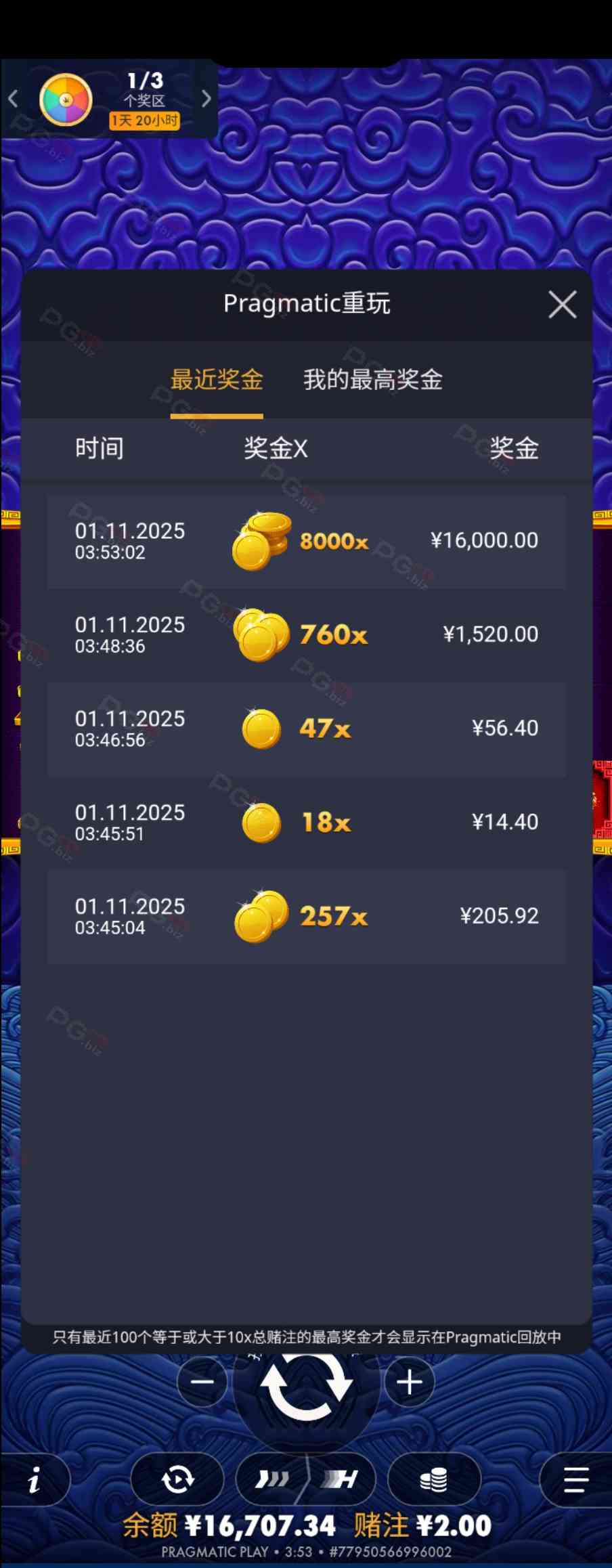
Task: Open the bet coins settings
Action: (x=434, y=1479)
